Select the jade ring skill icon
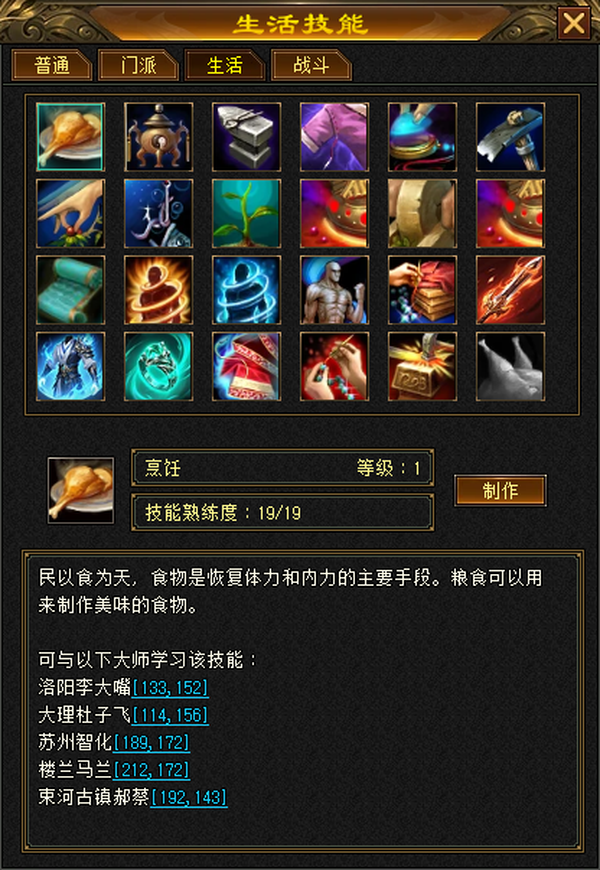600x870 pixels. (x=158, y=366)
